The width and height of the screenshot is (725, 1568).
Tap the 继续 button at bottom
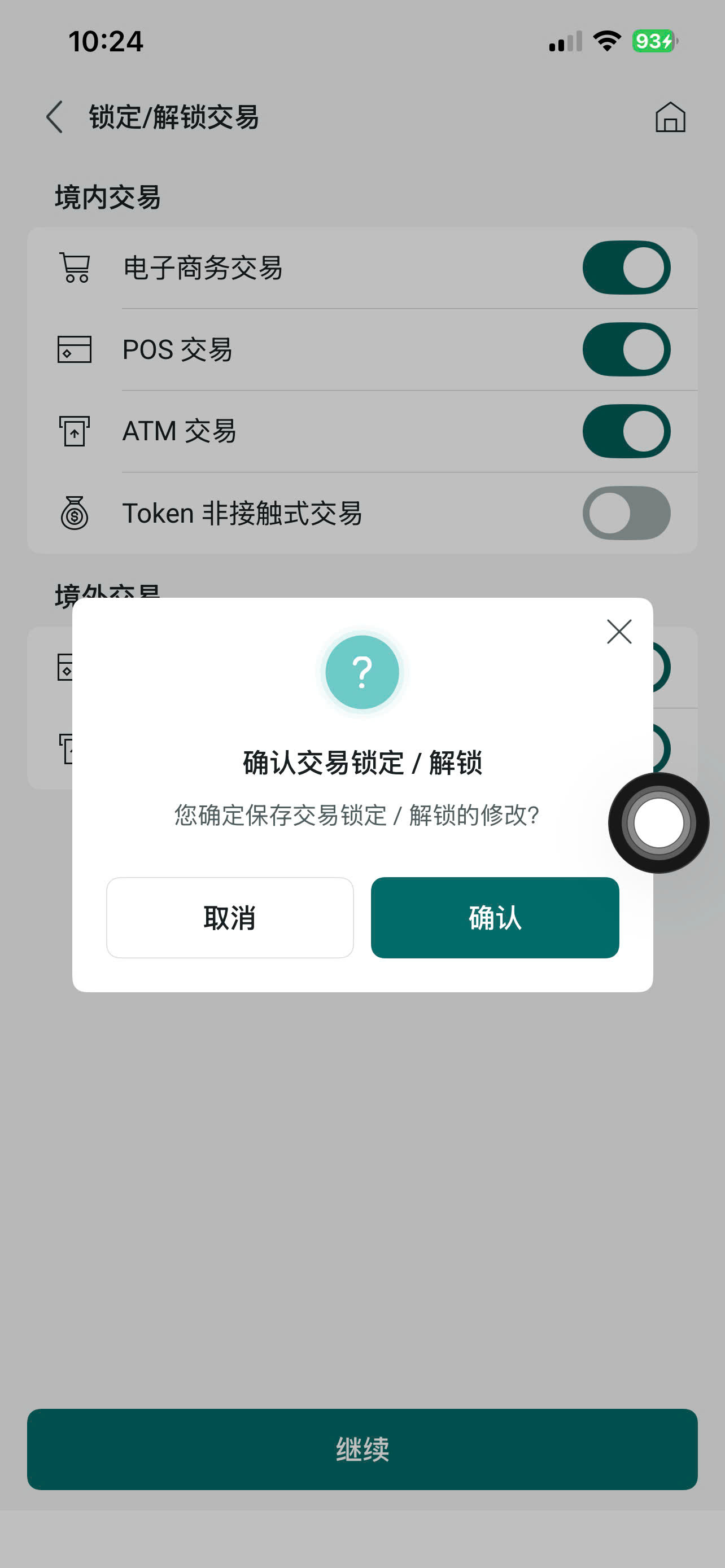[x=362, y=1449]
